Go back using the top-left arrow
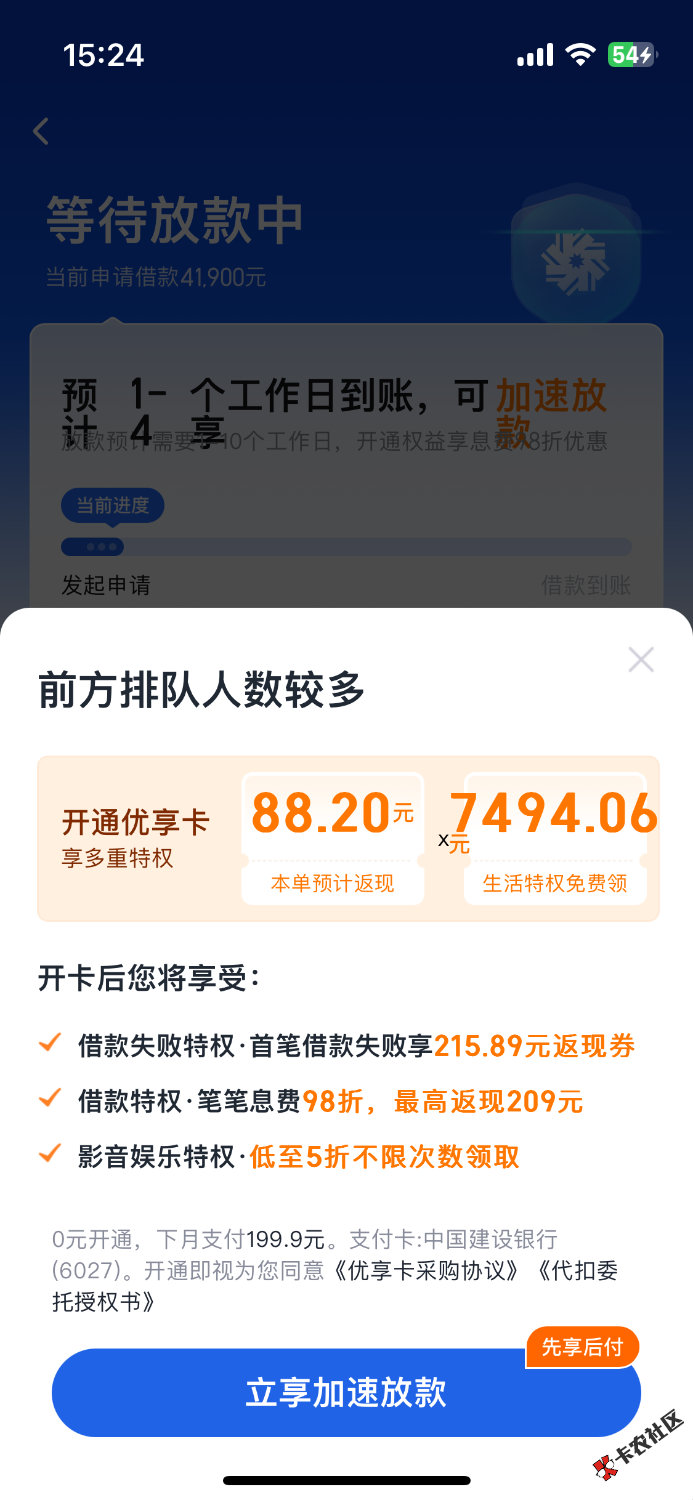Screen dimensions: 693x1500 (x=41, y=131)
